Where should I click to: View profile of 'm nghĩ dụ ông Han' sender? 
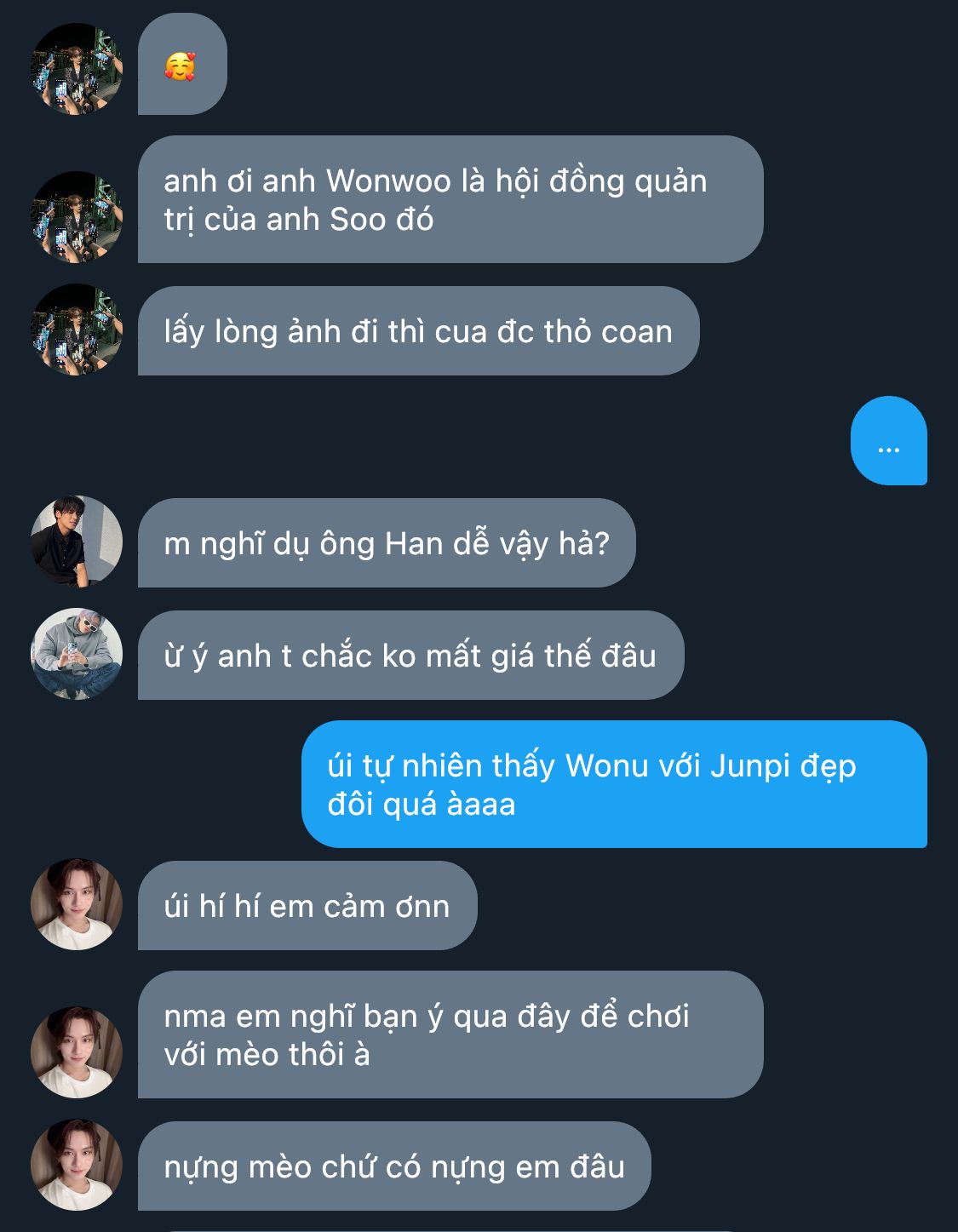point(77,542)
